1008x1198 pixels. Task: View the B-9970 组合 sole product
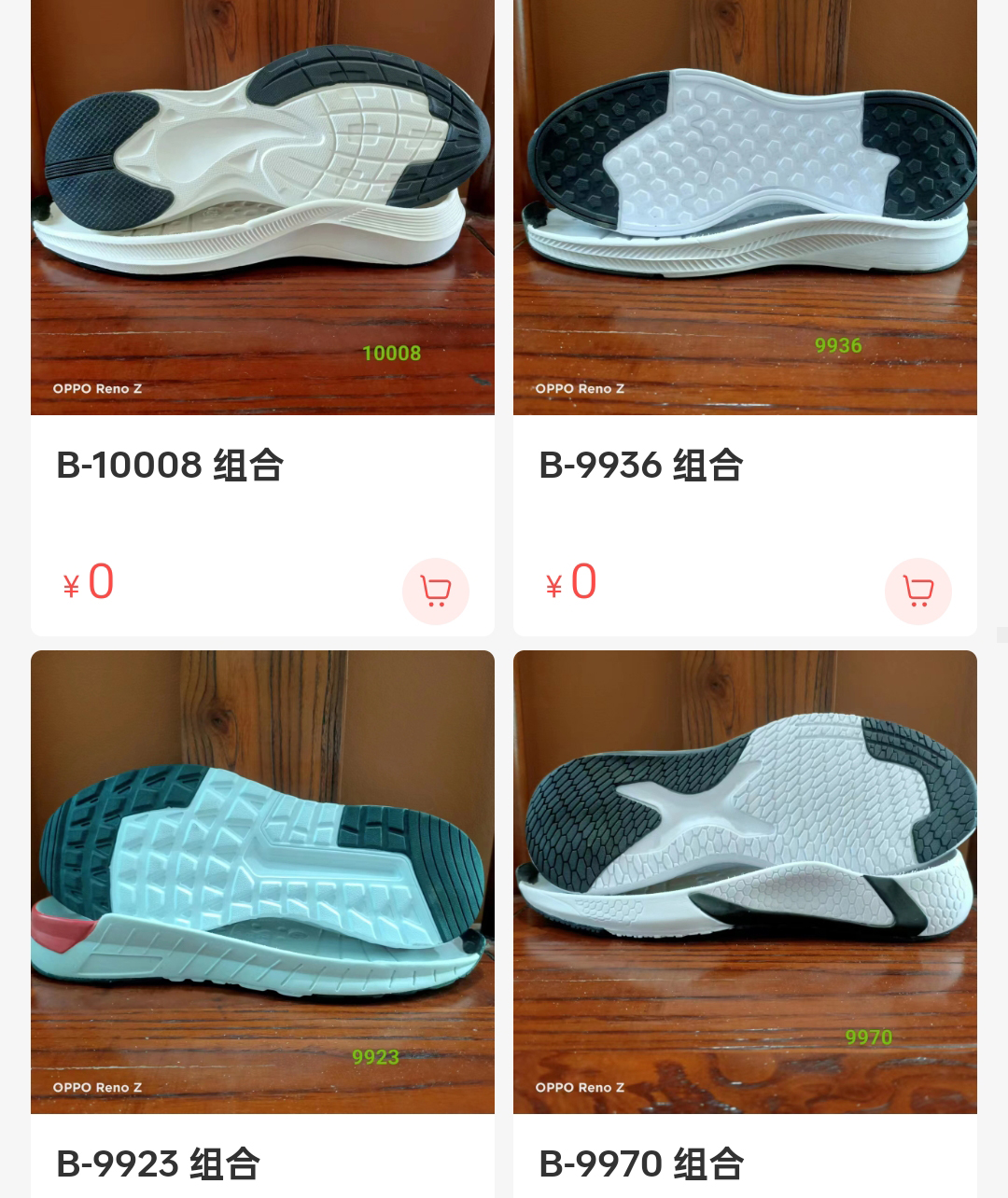(x=745, y=882)
